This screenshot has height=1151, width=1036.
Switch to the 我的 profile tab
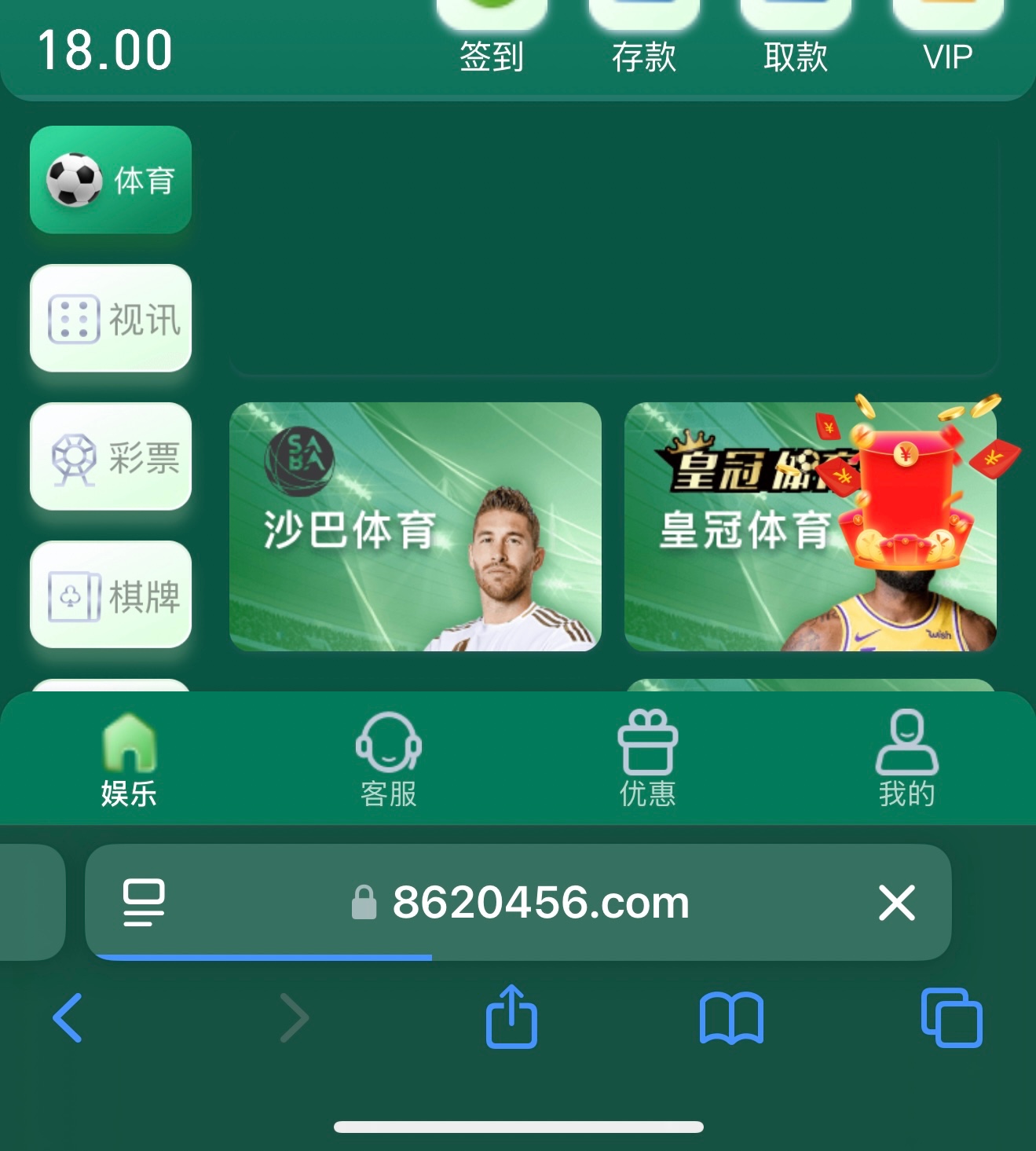pos(906,759)
